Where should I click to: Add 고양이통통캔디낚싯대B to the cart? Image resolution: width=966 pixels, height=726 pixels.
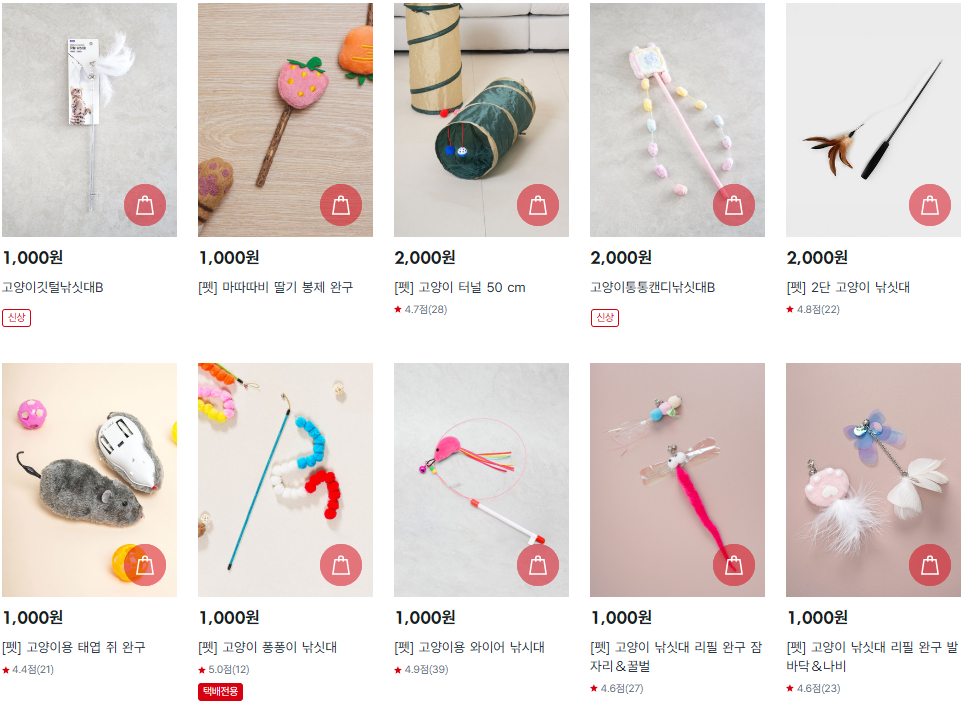coord(734,206)
